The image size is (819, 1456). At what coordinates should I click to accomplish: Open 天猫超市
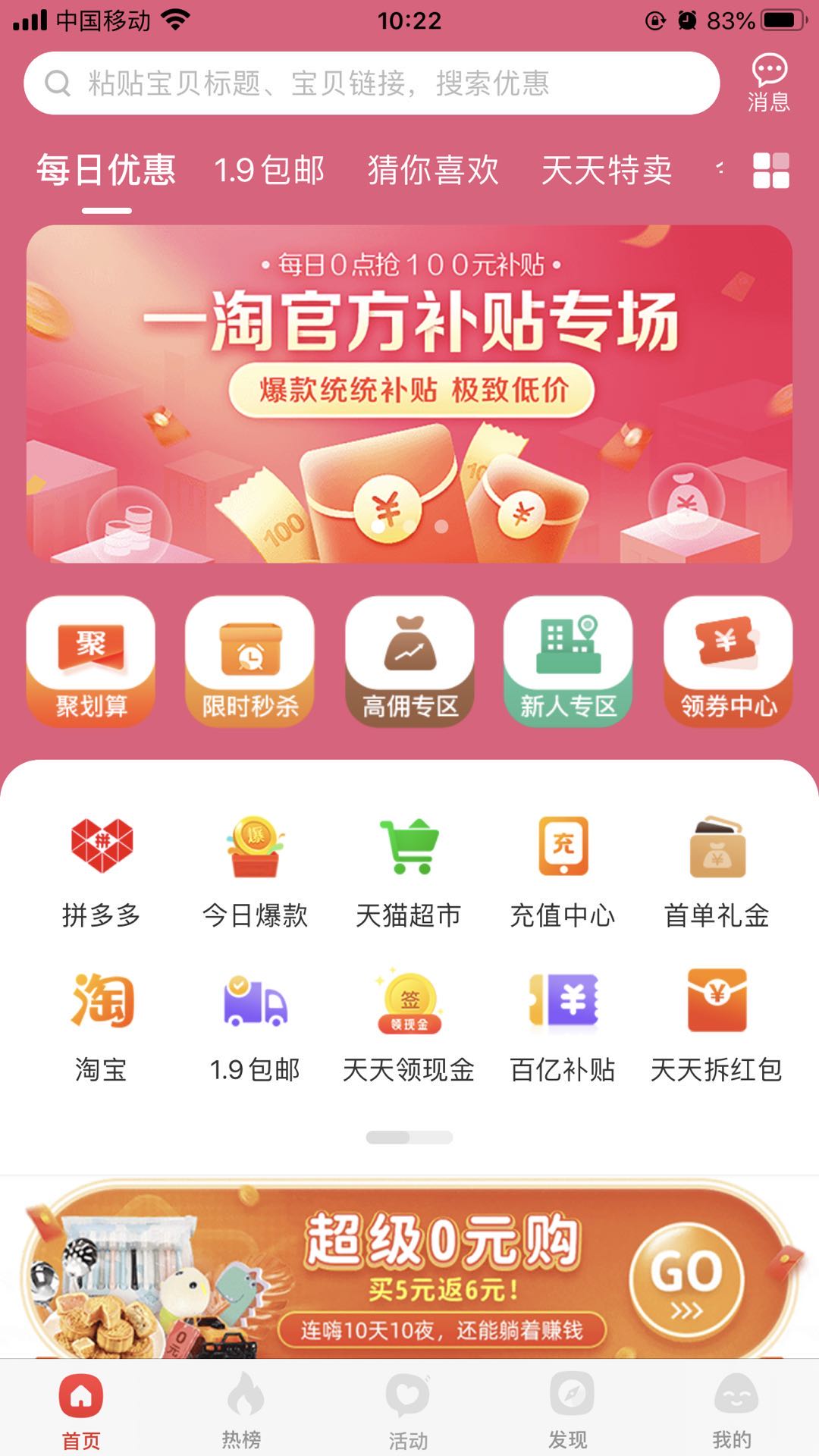(409, 872)
